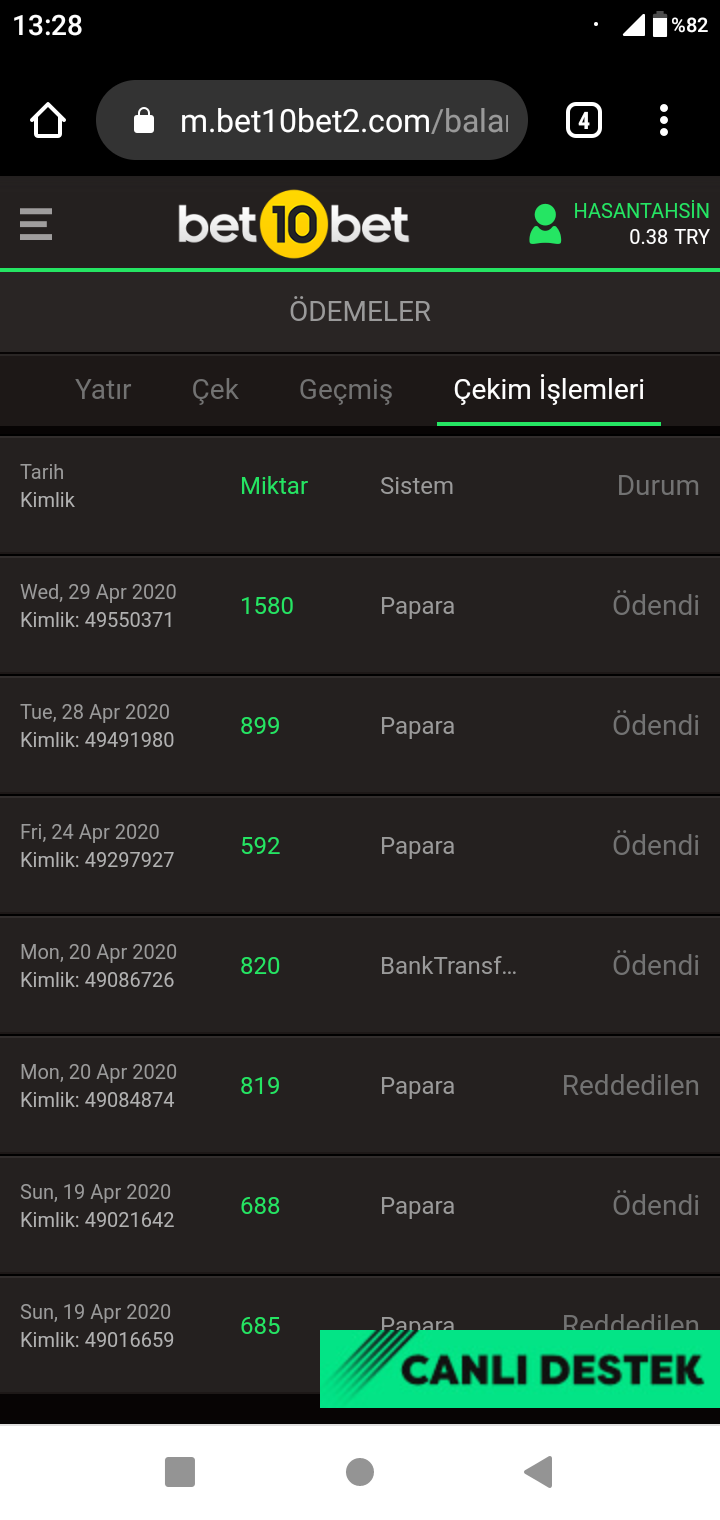Open CANLI DESTEK live support
Viewport: 720px width, 1520px height.
pos(520,1369)
